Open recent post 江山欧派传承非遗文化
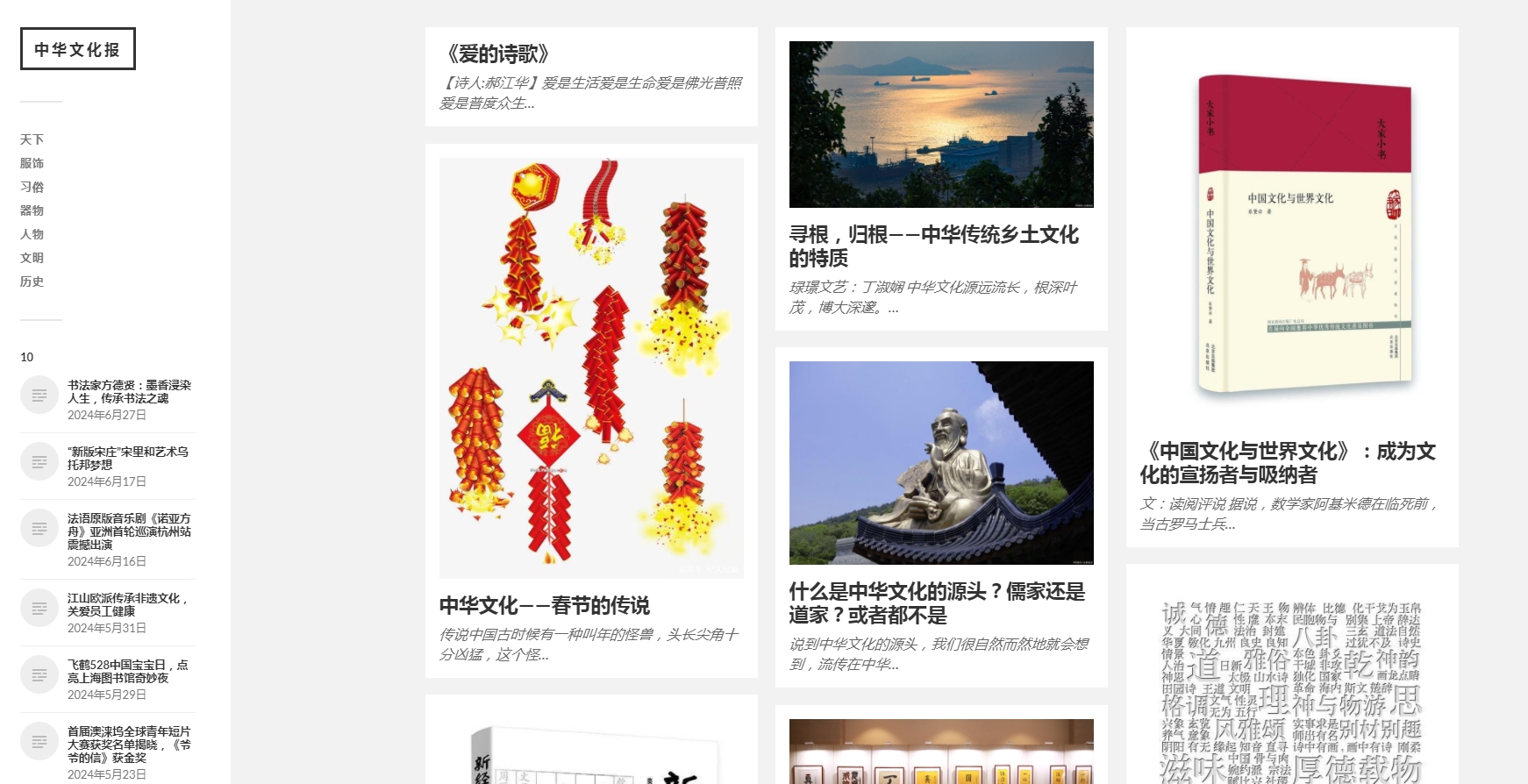The width and height of the screenshot is (1528, 784). (128, 604)
